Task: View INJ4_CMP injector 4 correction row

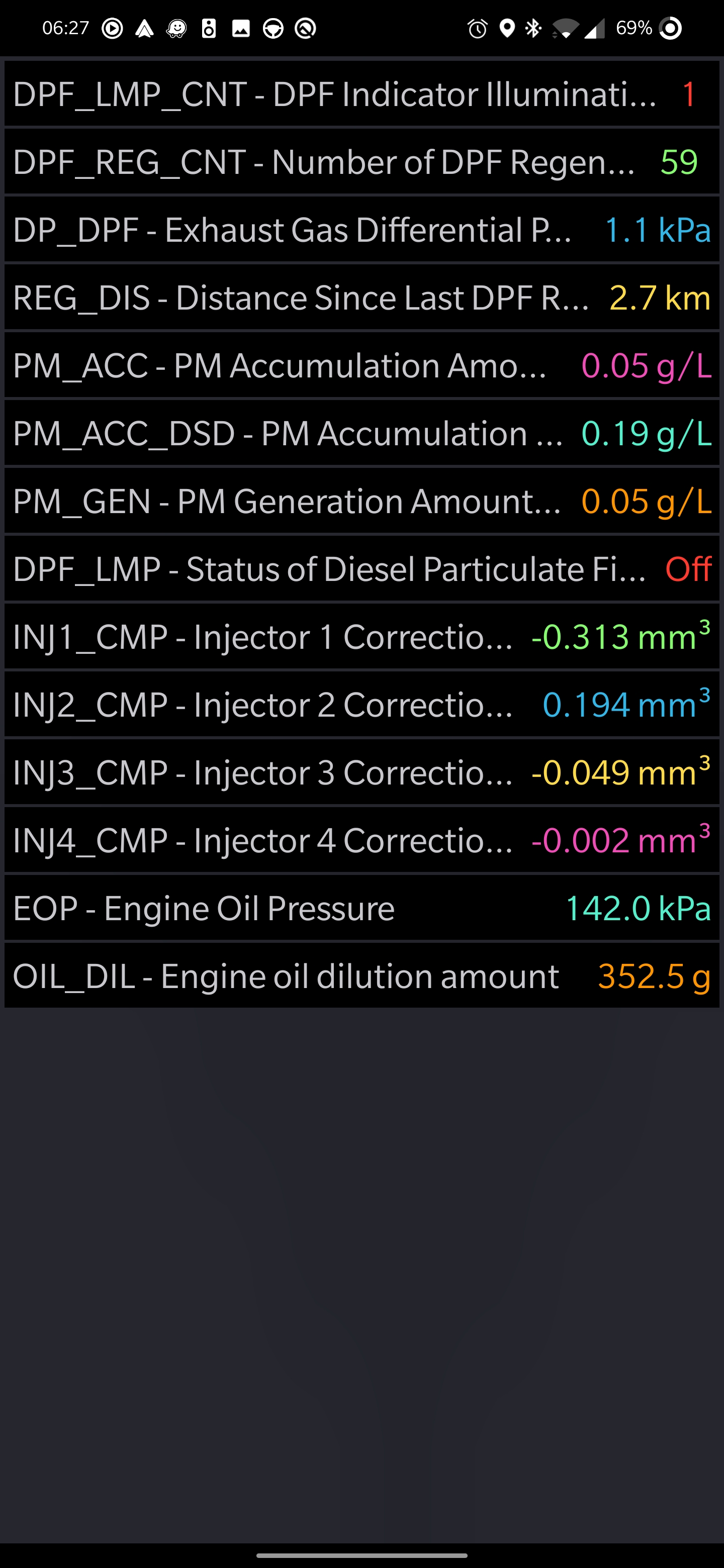Action: [x=361, y=841]
